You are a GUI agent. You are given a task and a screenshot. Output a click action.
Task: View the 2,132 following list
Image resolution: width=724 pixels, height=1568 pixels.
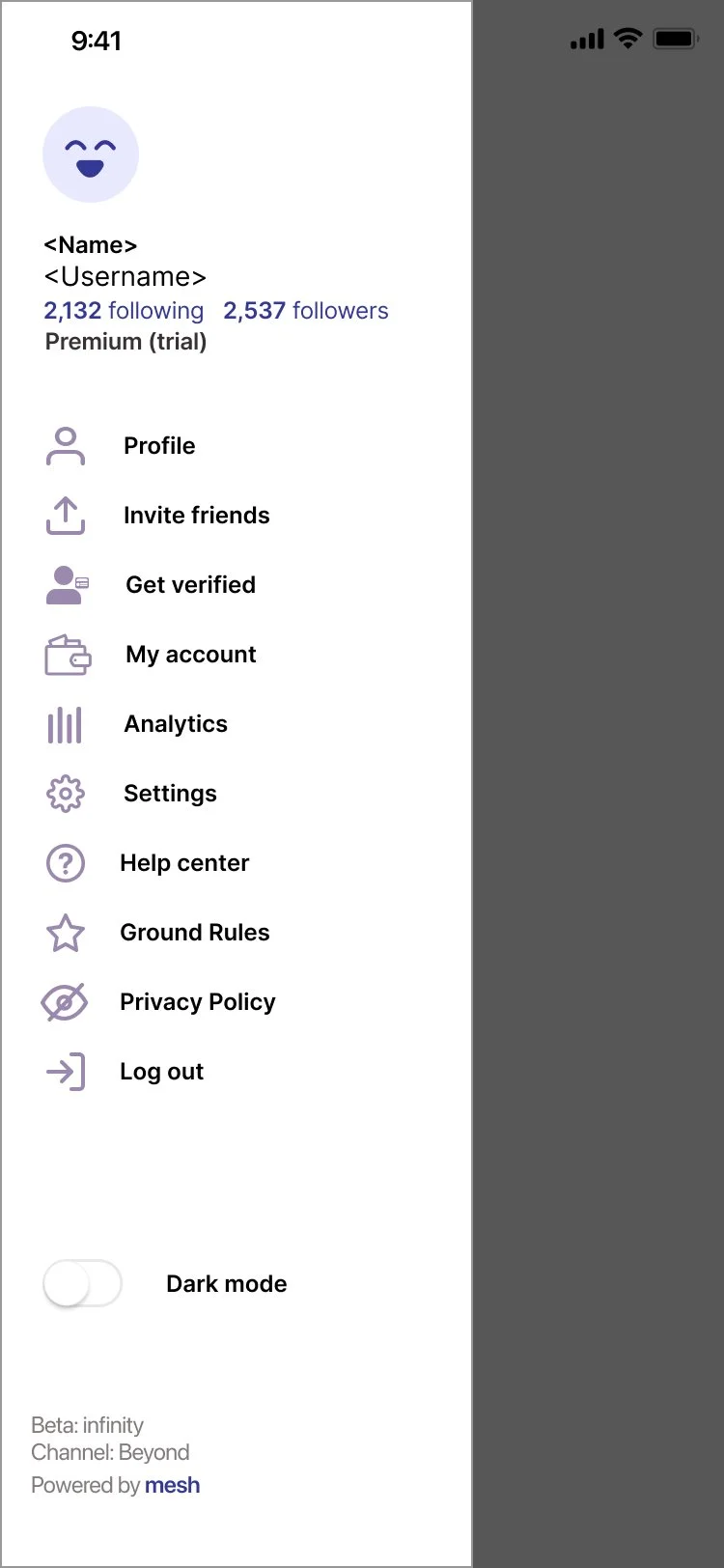coord(124,311)
